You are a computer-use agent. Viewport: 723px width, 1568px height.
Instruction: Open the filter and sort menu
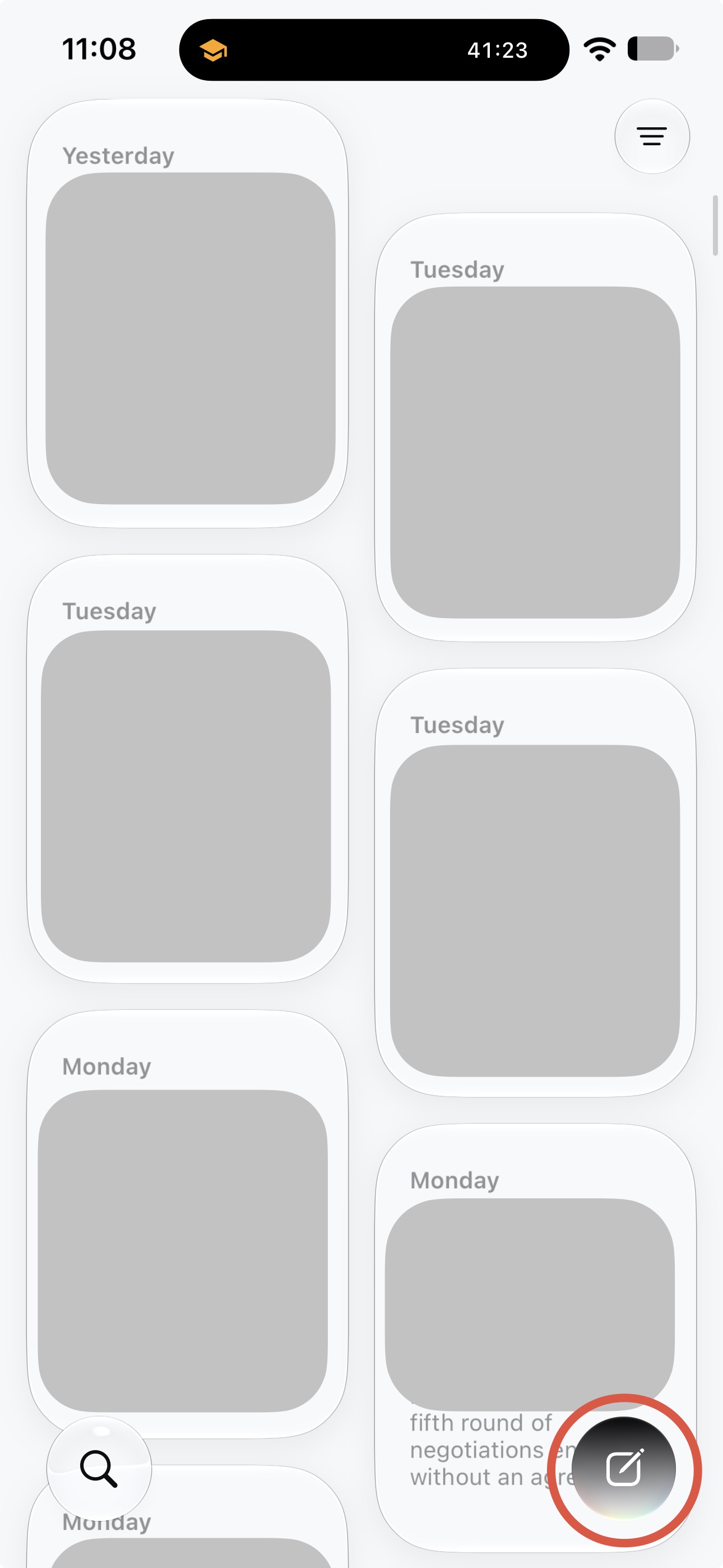[652, 136]
